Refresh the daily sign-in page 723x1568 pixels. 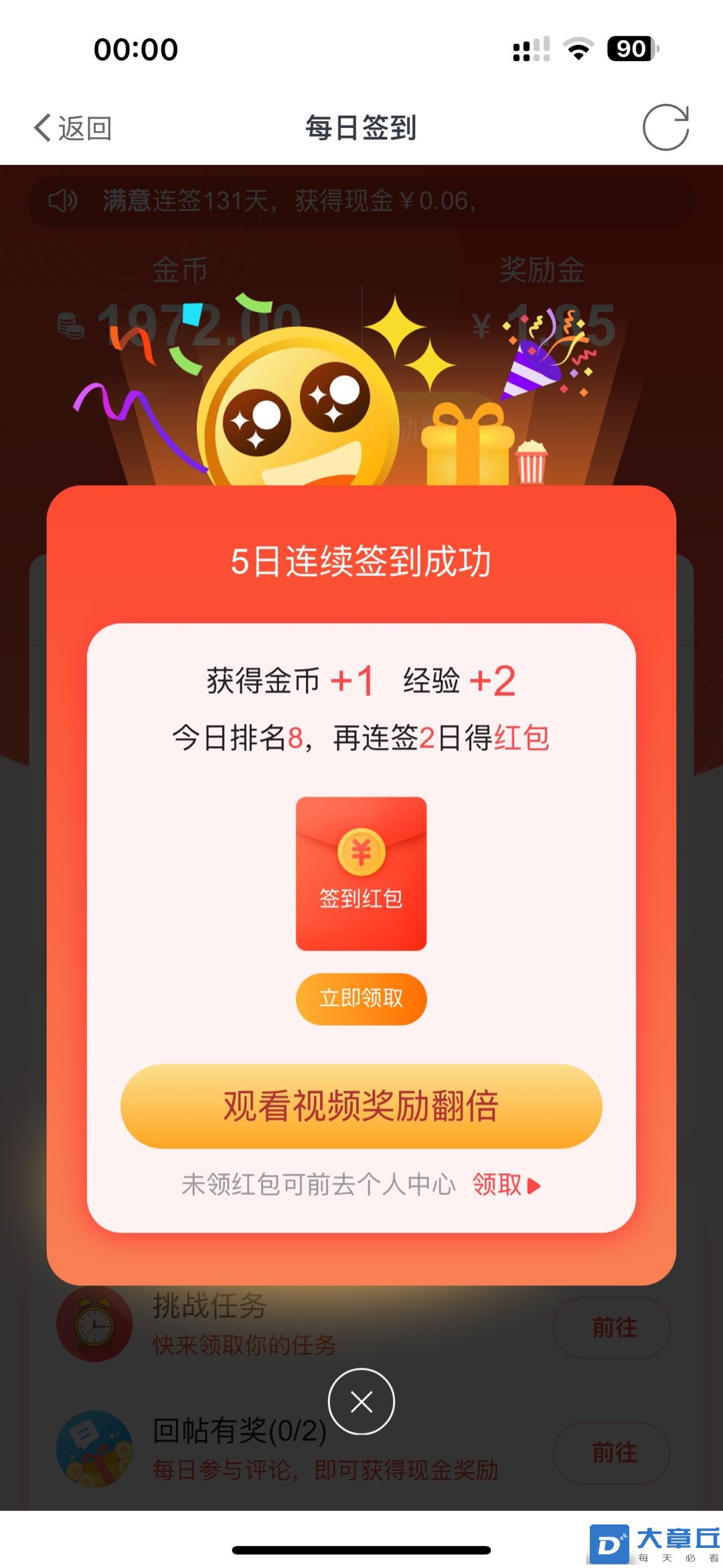click(x=665, y=127)
